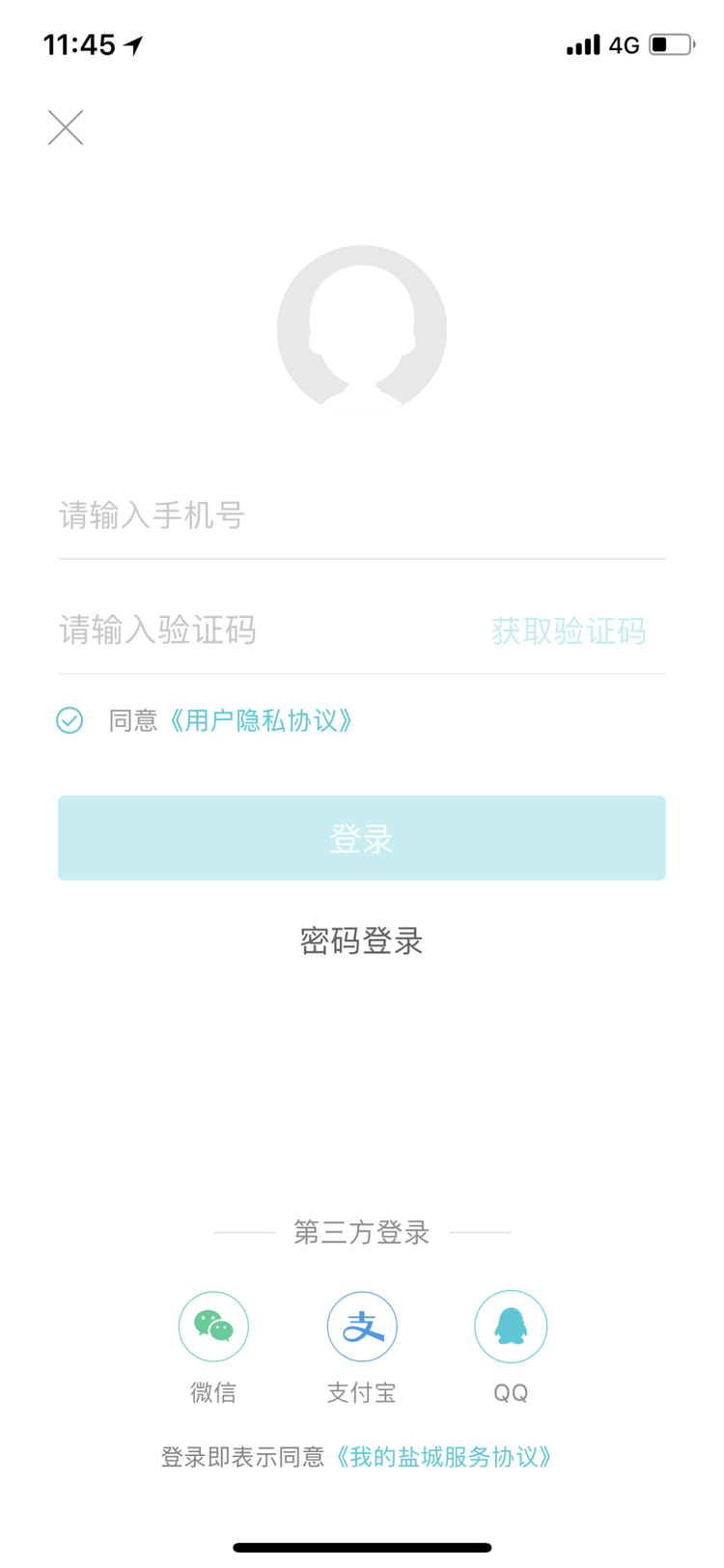This screenshot has width=724, height=1568.
Task: Log in with 微信
Action: coord(213,1327)
